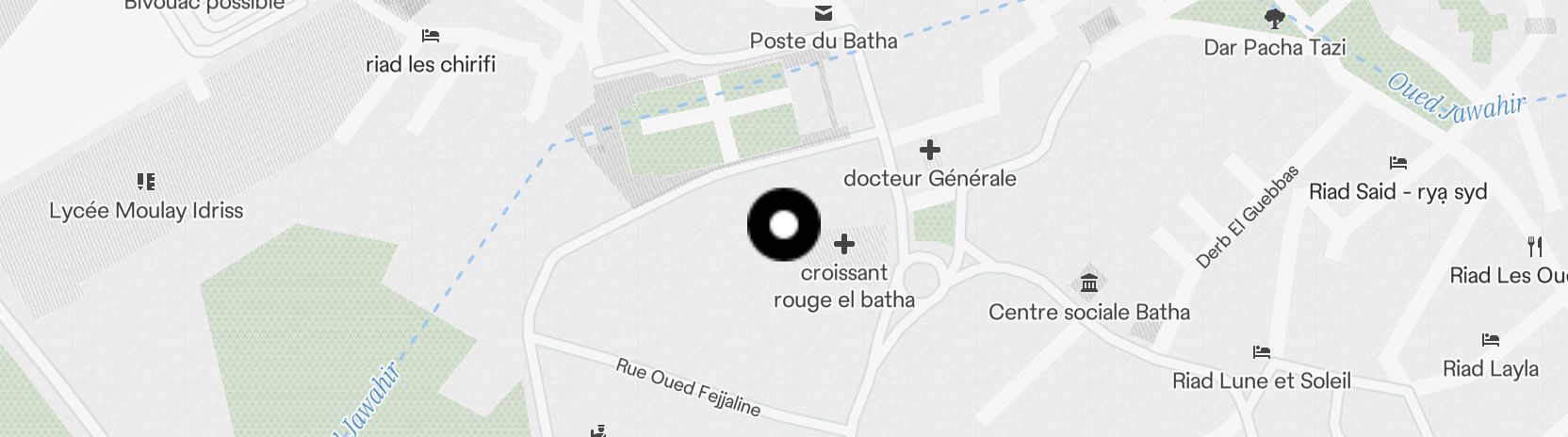
Task: Open the Riad Layla lodging marker
Action: [1491, 341]
